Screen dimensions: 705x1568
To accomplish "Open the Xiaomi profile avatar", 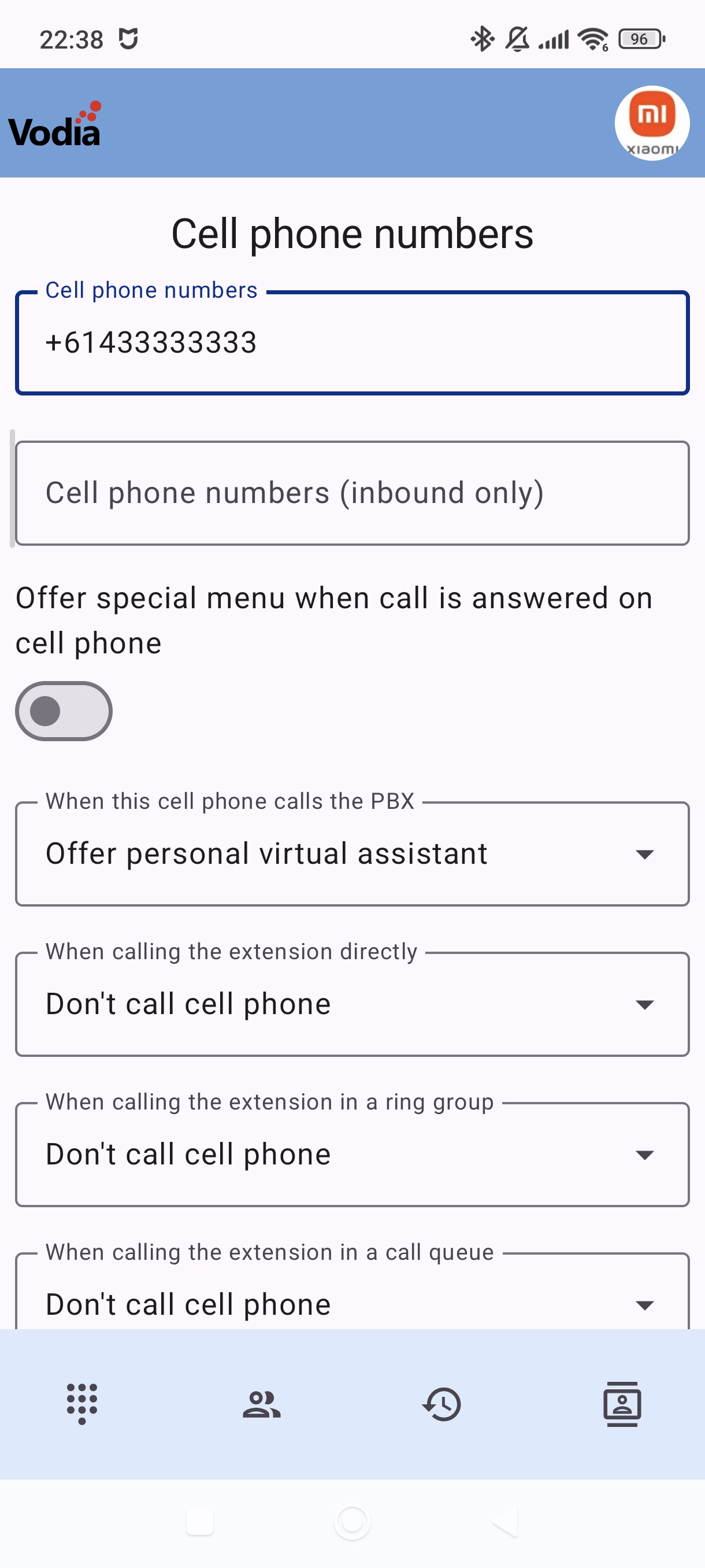I will [x=651, y=123].
